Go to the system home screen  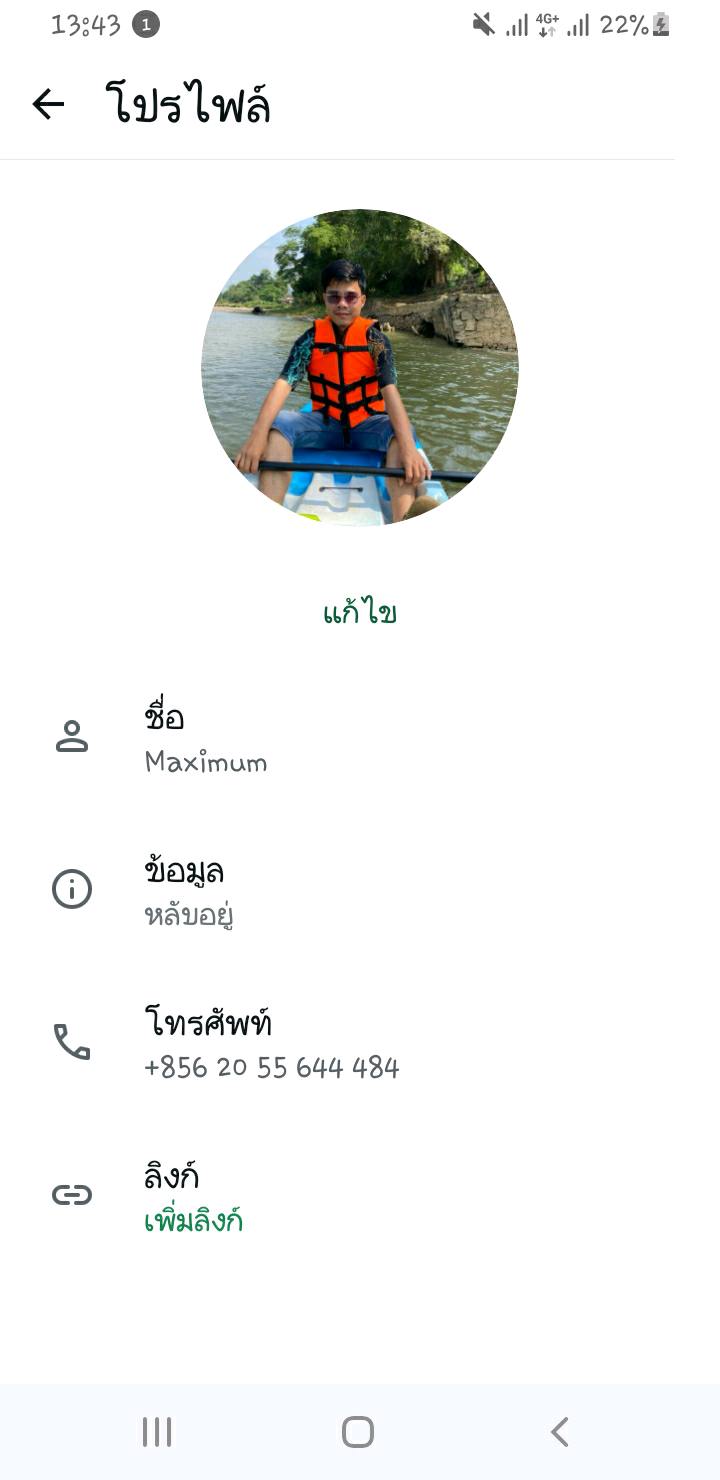[x=358, y=1432]
